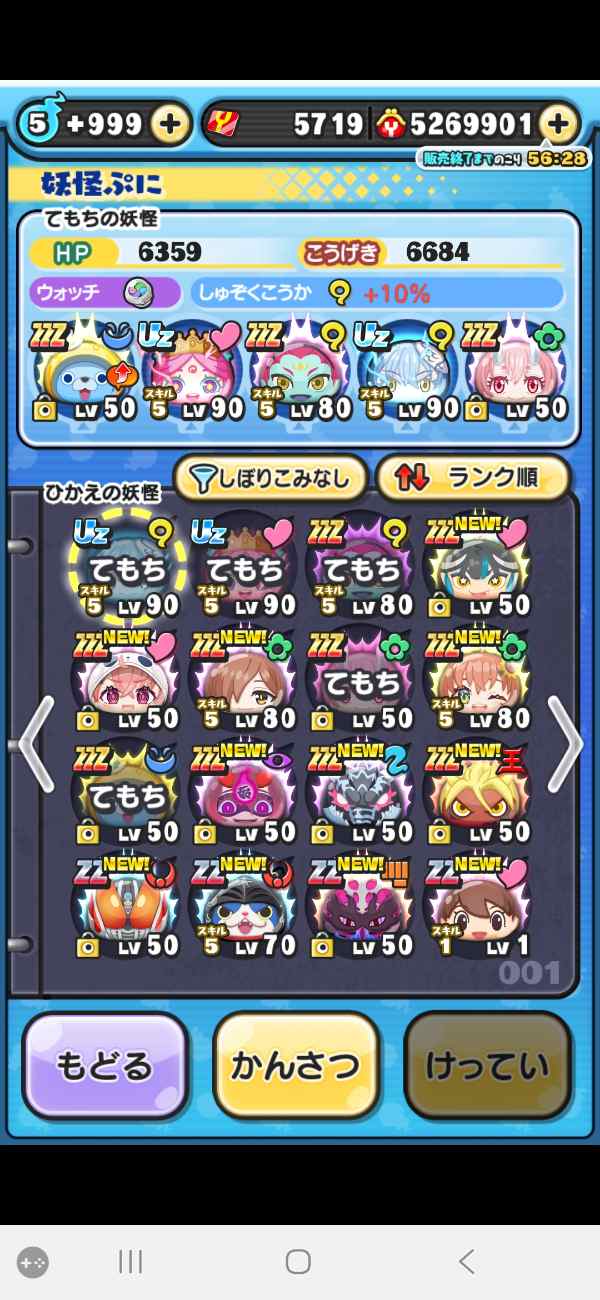The height and width of the screenshot is (1300, 600).
Task: Tap the plus button next to +999
Action: point(170,124)
